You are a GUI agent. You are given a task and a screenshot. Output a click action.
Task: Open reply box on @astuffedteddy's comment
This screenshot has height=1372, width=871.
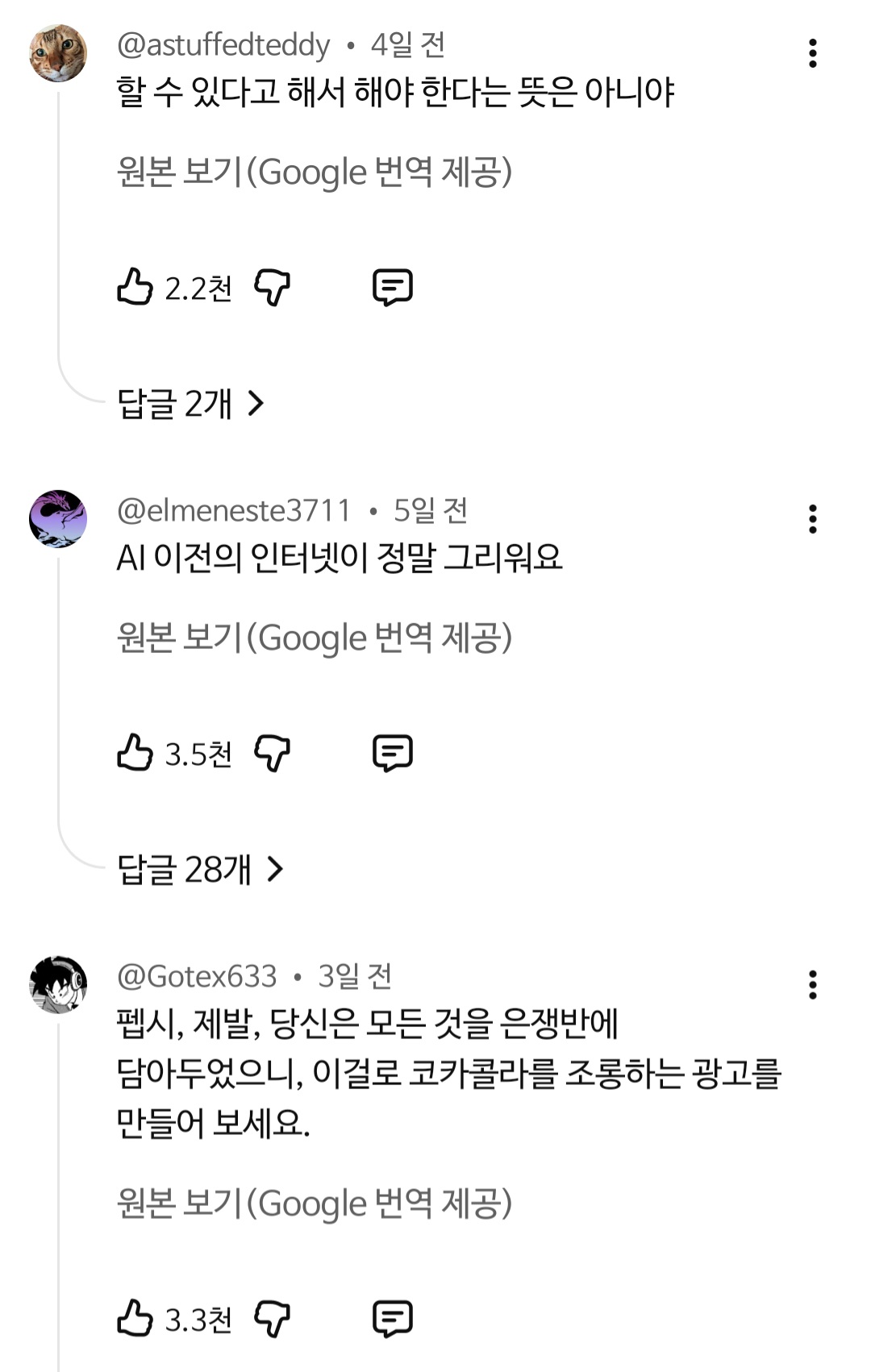394,285
